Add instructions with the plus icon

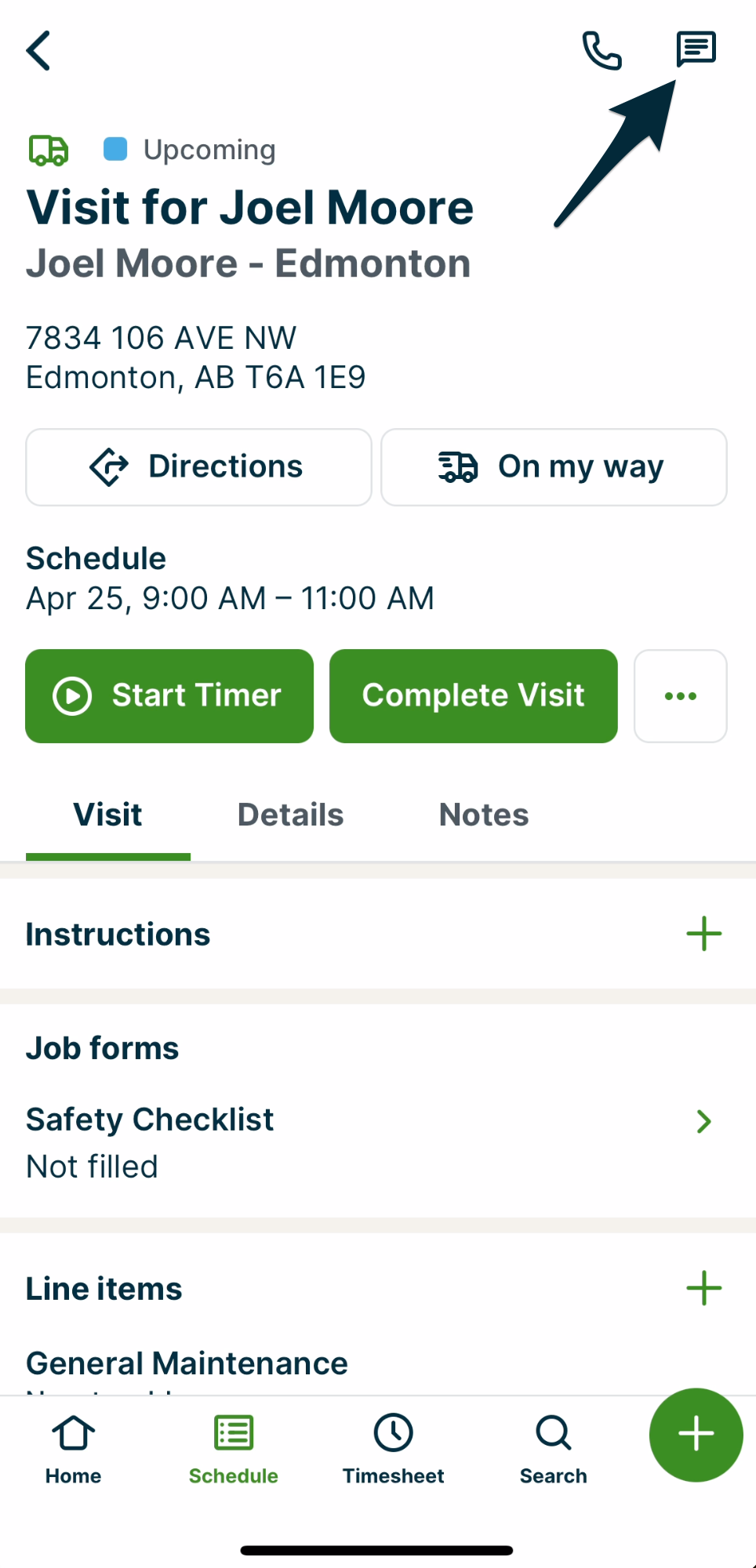coord(703,934)
